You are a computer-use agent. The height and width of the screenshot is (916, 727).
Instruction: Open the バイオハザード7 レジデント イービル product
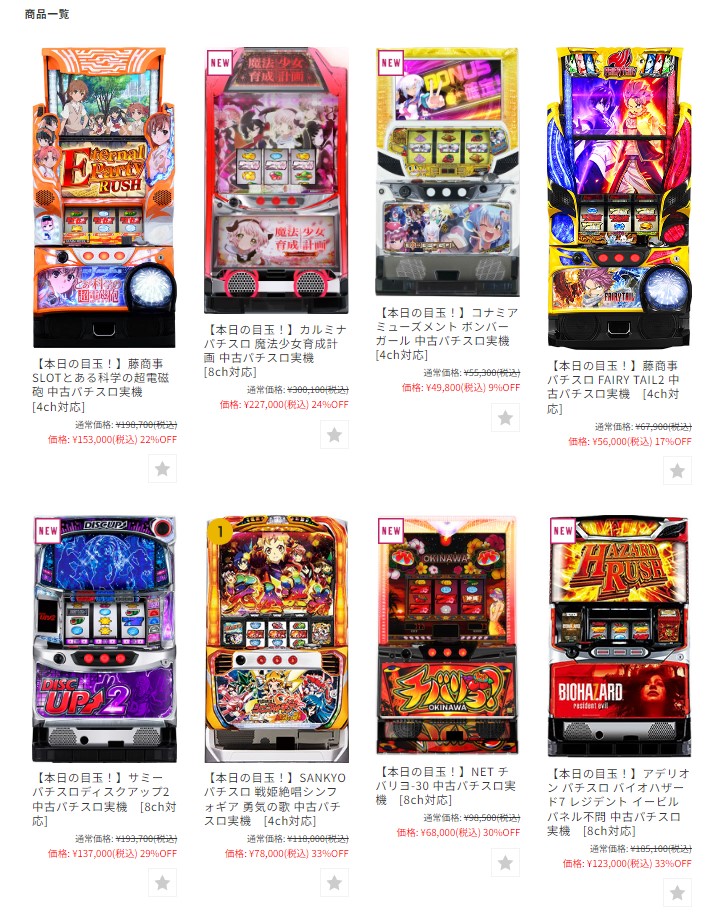(x=620, y=636)
